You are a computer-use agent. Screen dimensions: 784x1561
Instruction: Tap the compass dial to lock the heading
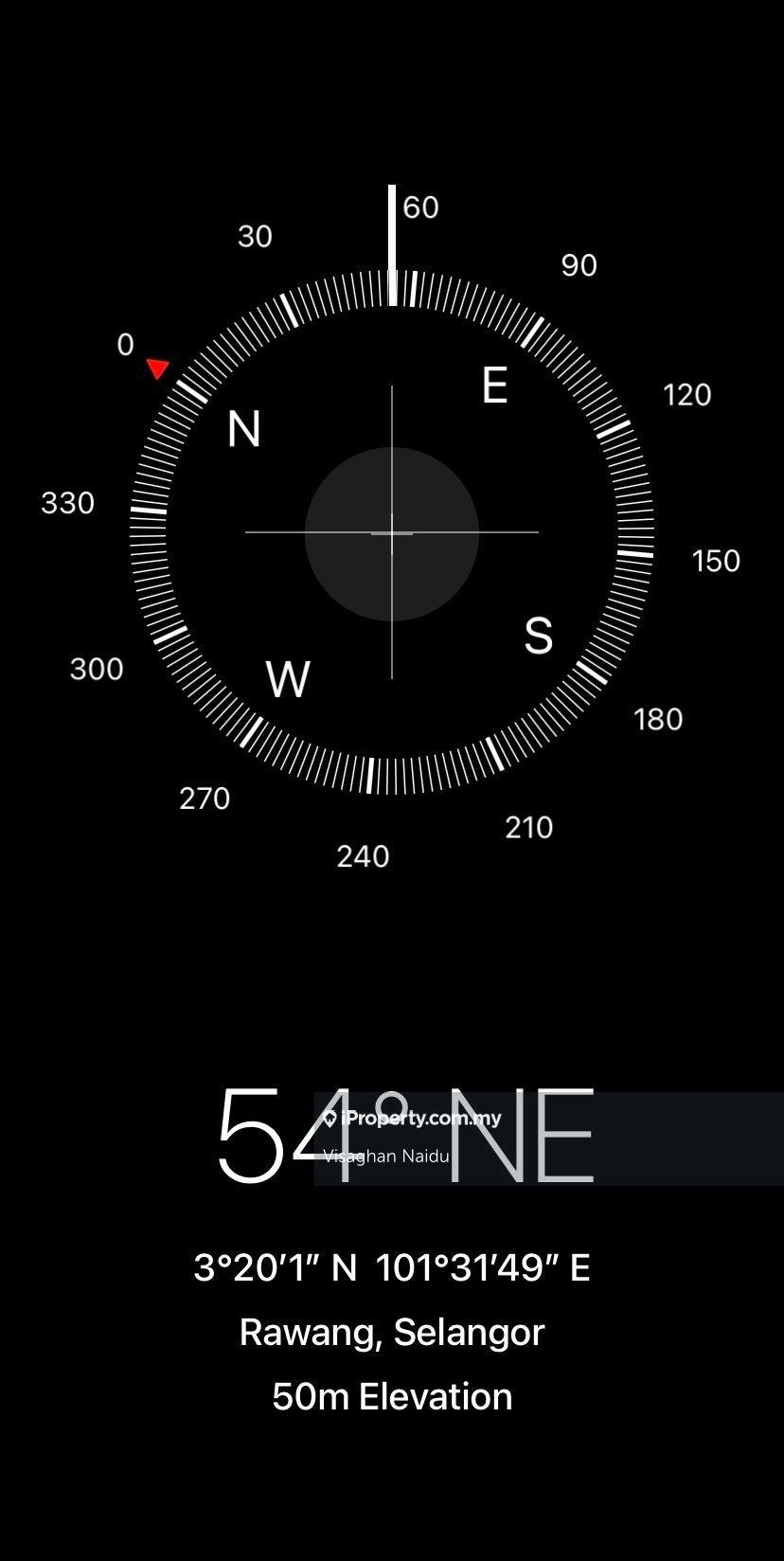point(391,533)
